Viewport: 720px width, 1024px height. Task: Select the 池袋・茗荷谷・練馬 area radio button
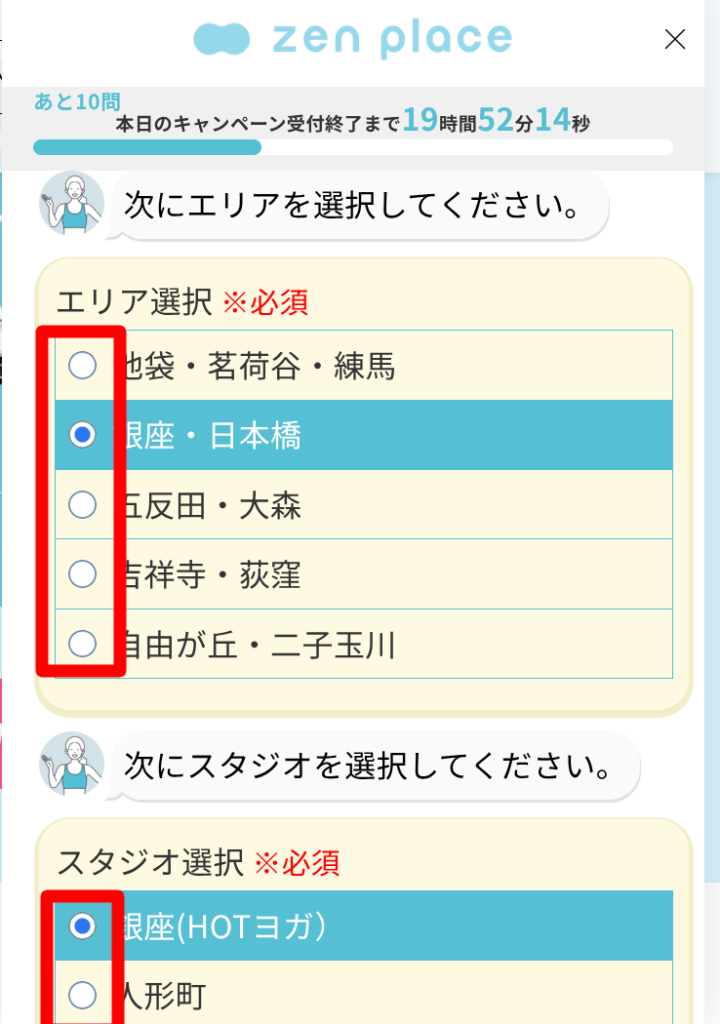pos(83,366)
